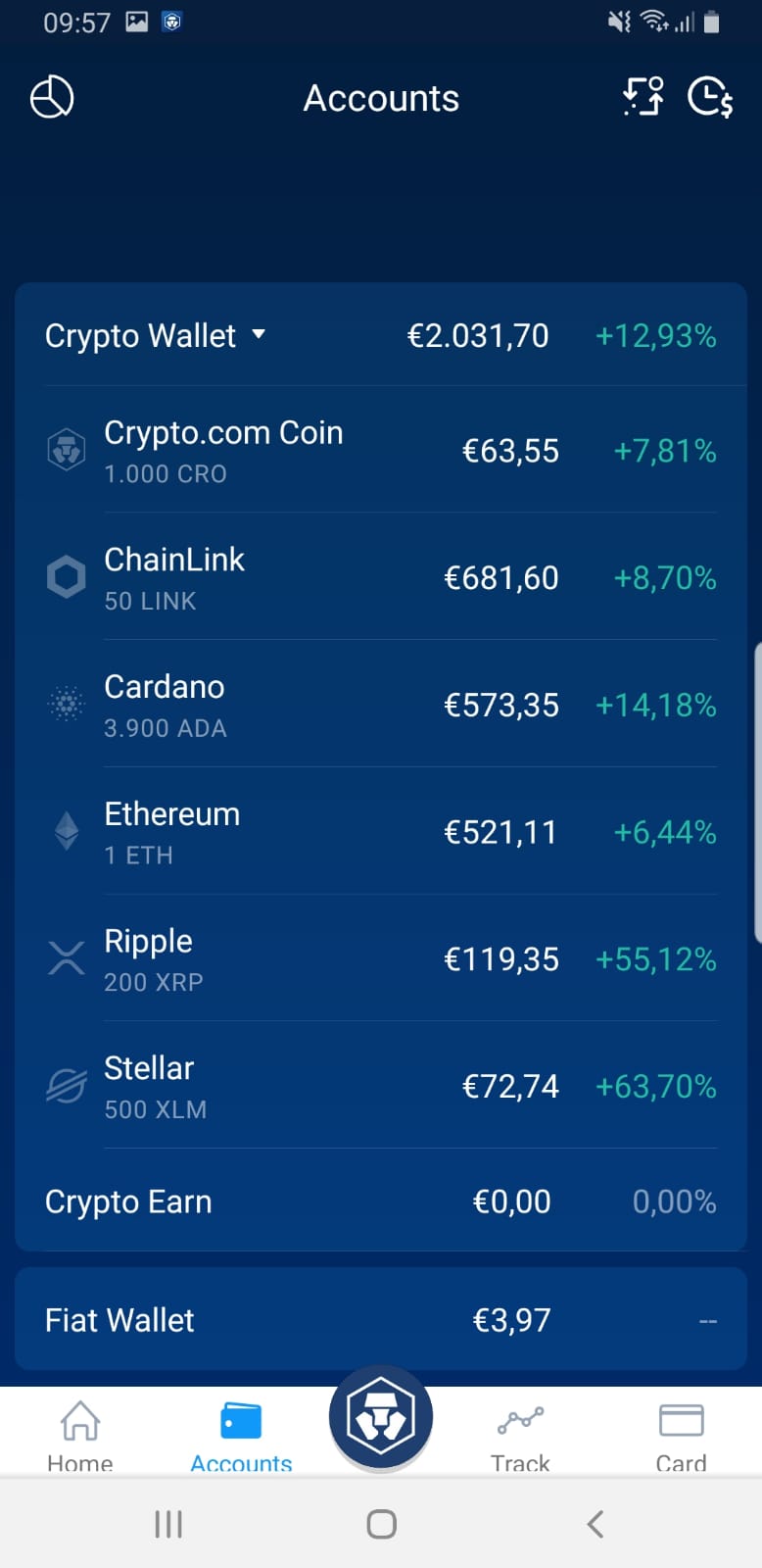
Task: Open the Crypto.com Coin holding
Action: point(381,451)
